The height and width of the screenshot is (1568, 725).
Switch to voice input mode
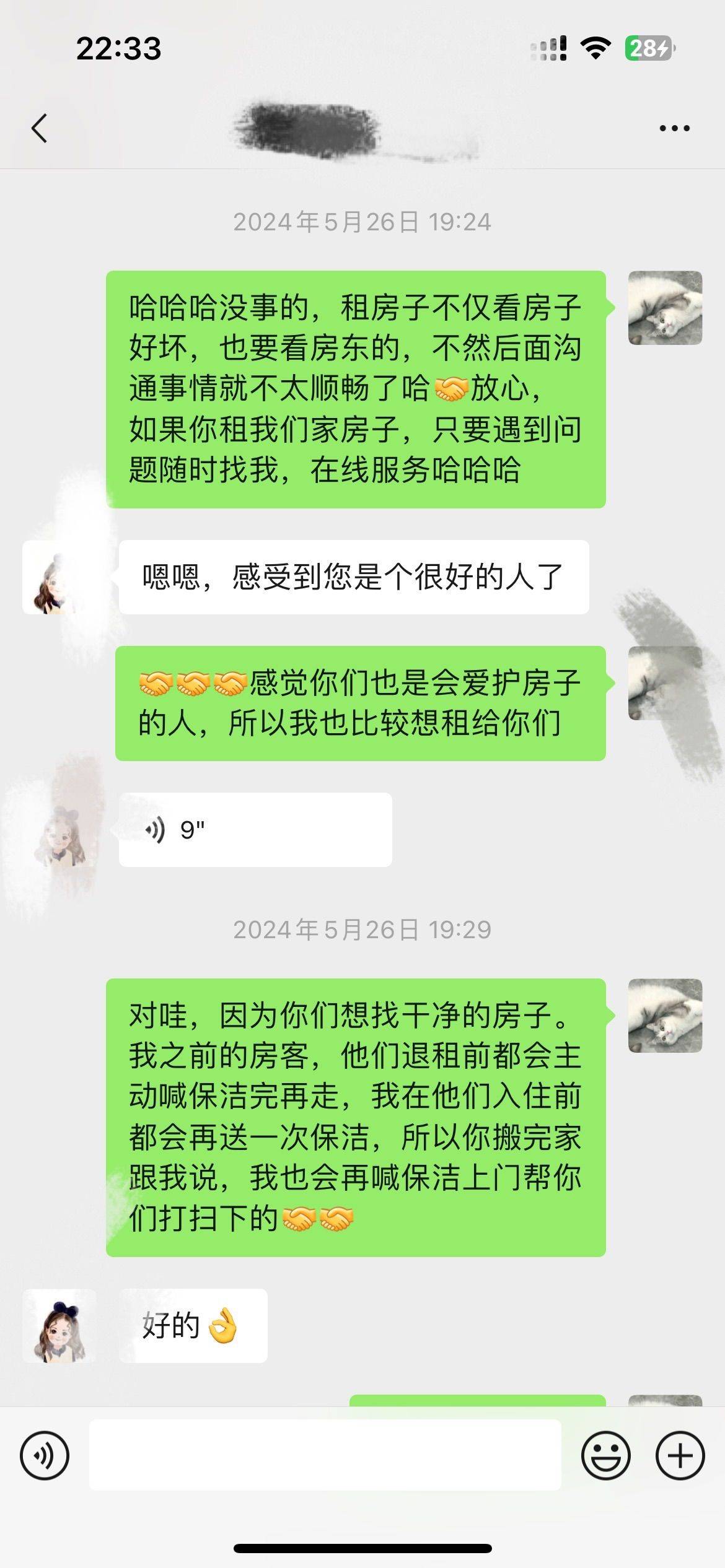click(x=45, y=1455)
